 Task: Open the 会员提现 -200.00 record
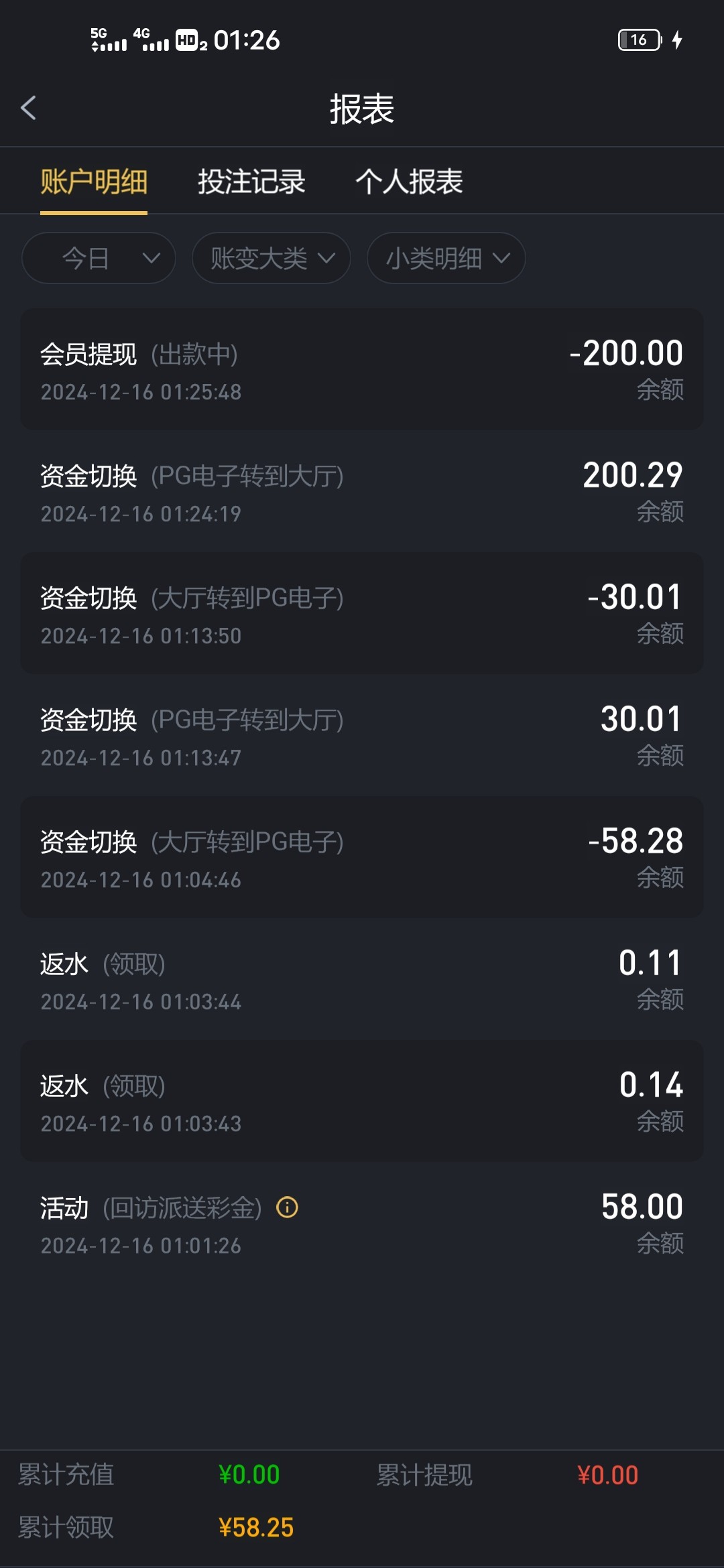point(362,369)
